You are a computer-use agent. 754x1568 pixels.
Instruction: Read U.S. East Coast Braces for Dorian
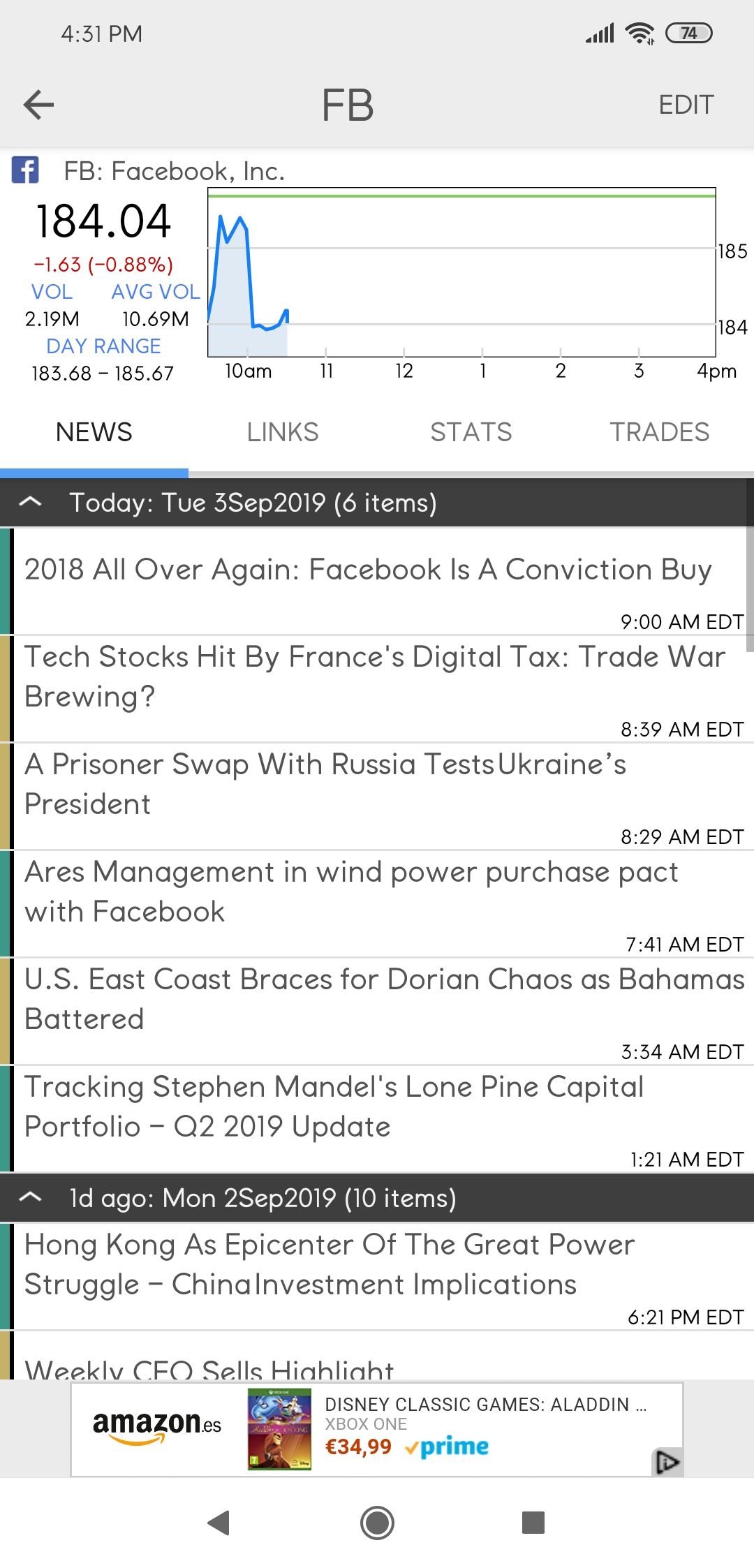pyautogui.click(x=377, y=1011)
